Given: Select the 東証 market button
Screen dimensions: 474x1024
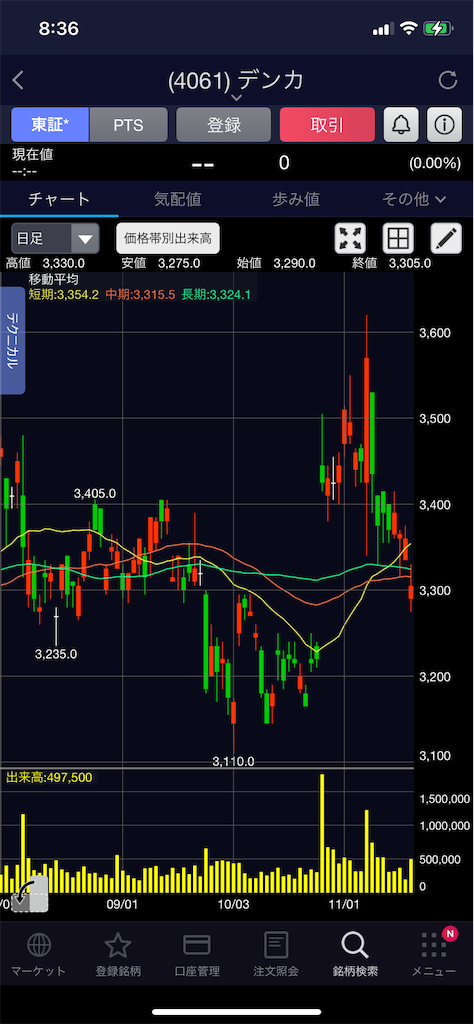Looking at the screenshot, I should pyautogui.click(x=50, y=125).
